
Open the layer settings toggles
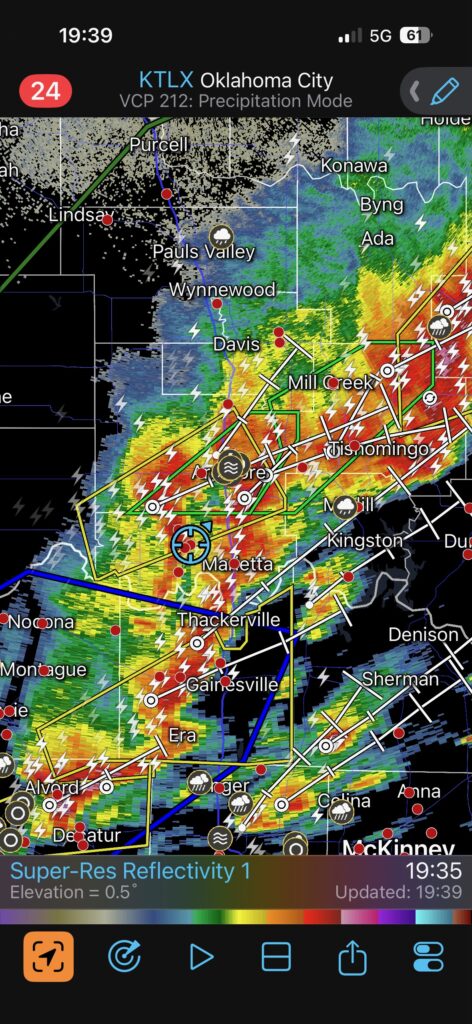point(429,957)
